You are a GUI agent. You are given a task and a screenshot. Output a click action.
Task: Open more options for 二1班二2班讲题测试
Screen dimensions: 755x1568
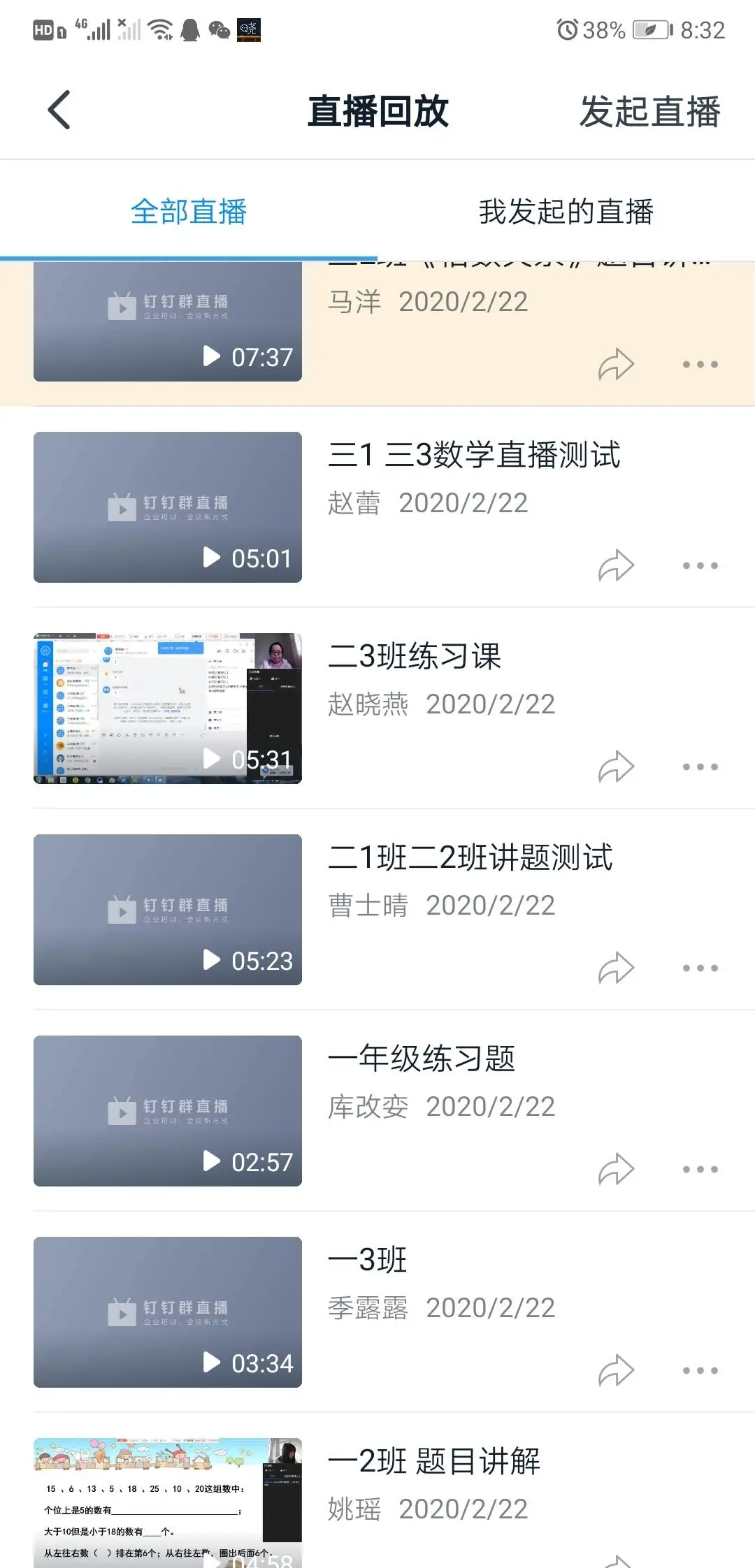[700, 968]
